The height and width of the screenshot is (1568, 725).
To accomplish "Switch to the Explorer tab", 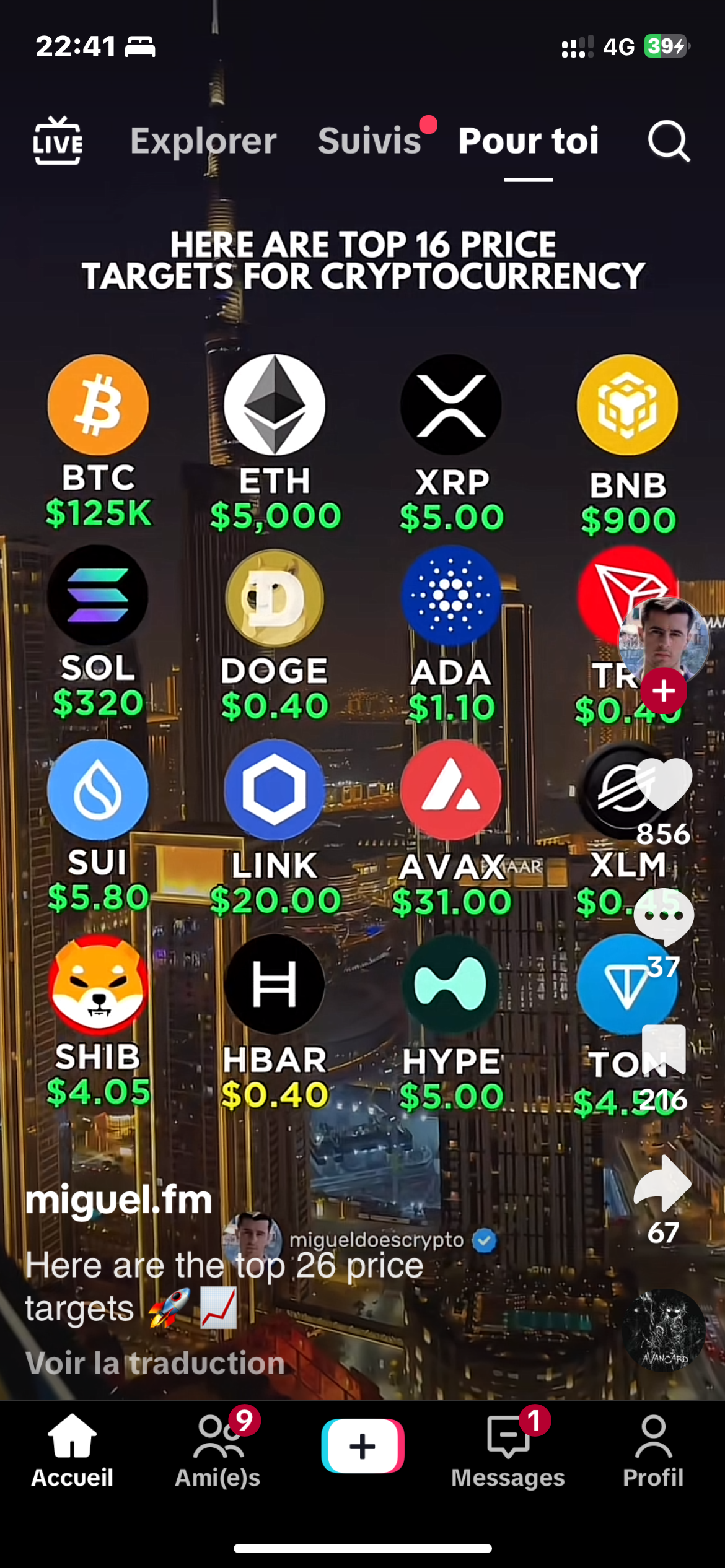I will pyautogui.click(x=203, y=141).
